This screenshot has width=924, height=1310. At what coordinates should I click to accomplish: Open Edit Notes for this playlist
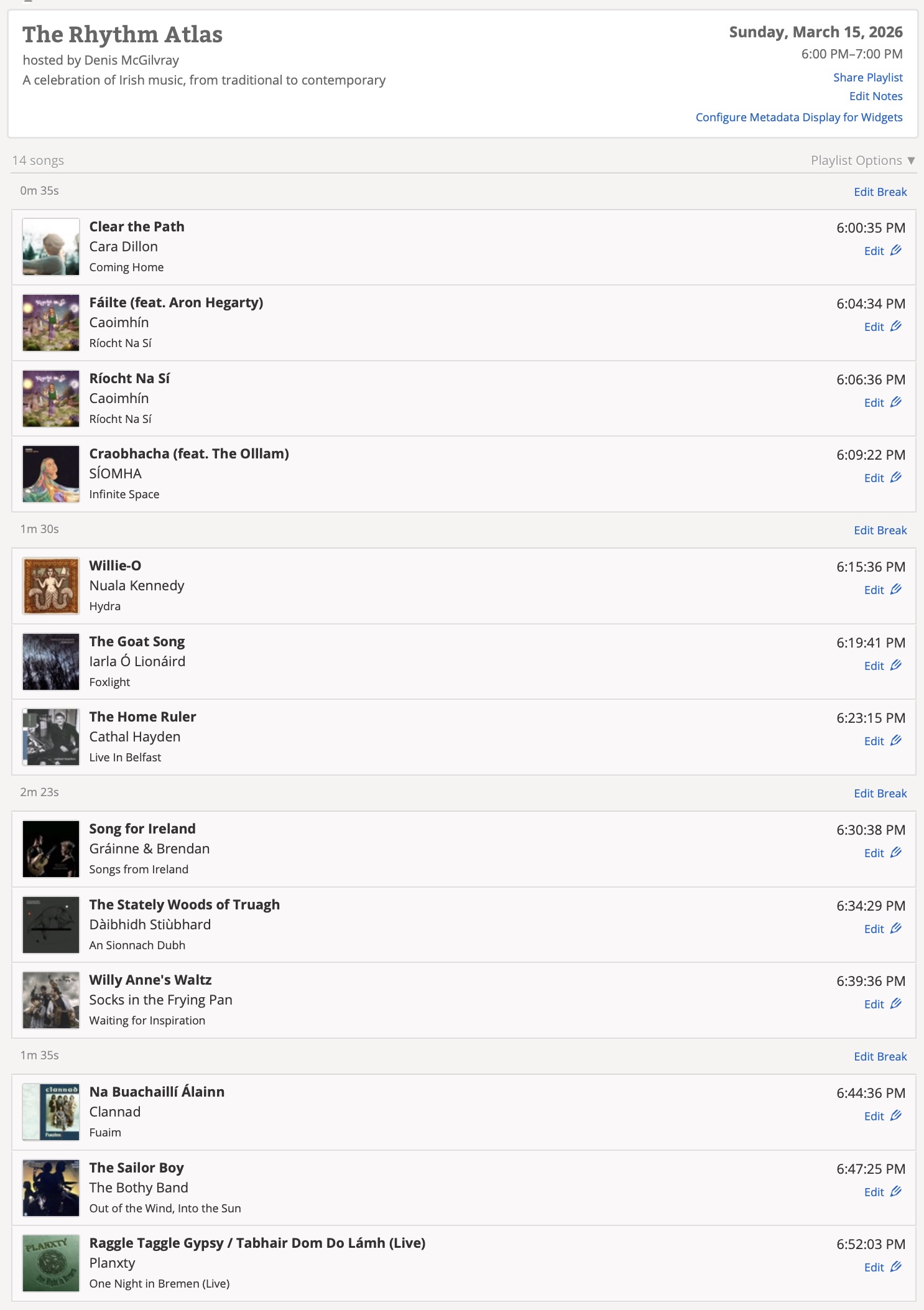875,96
